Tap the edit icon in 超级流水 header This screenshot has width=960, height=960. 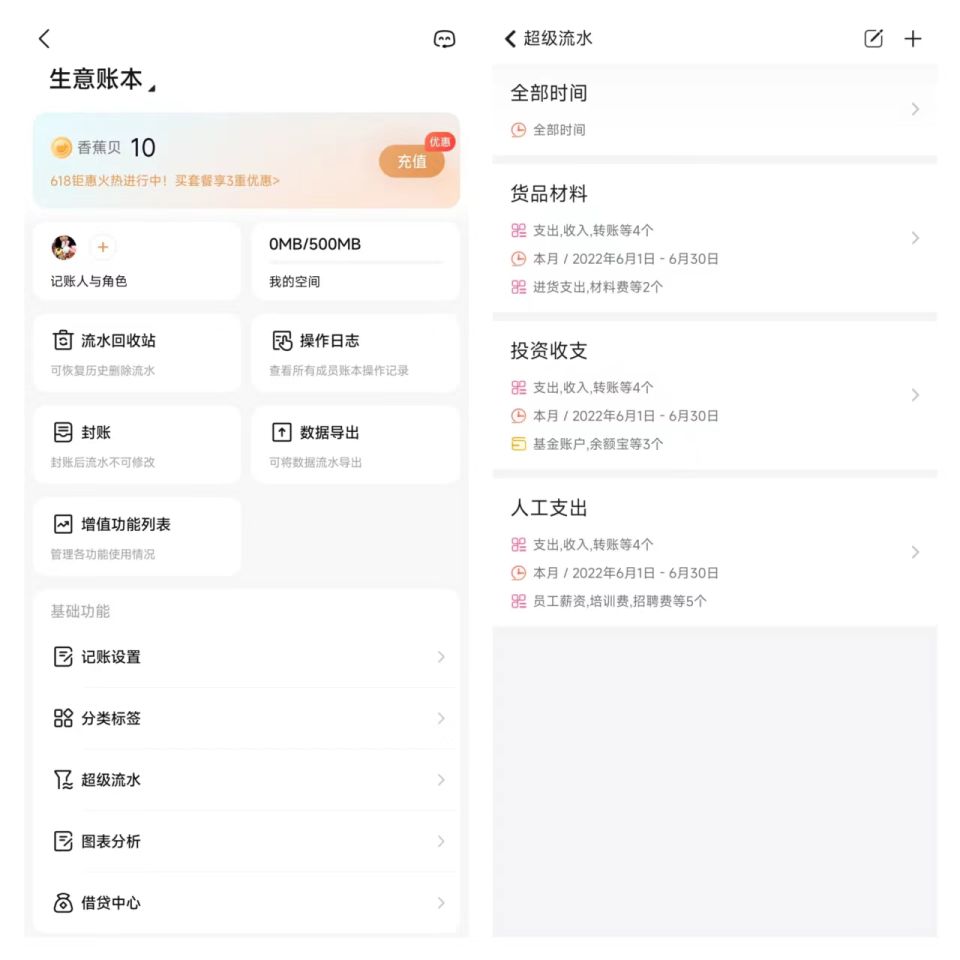873,39
